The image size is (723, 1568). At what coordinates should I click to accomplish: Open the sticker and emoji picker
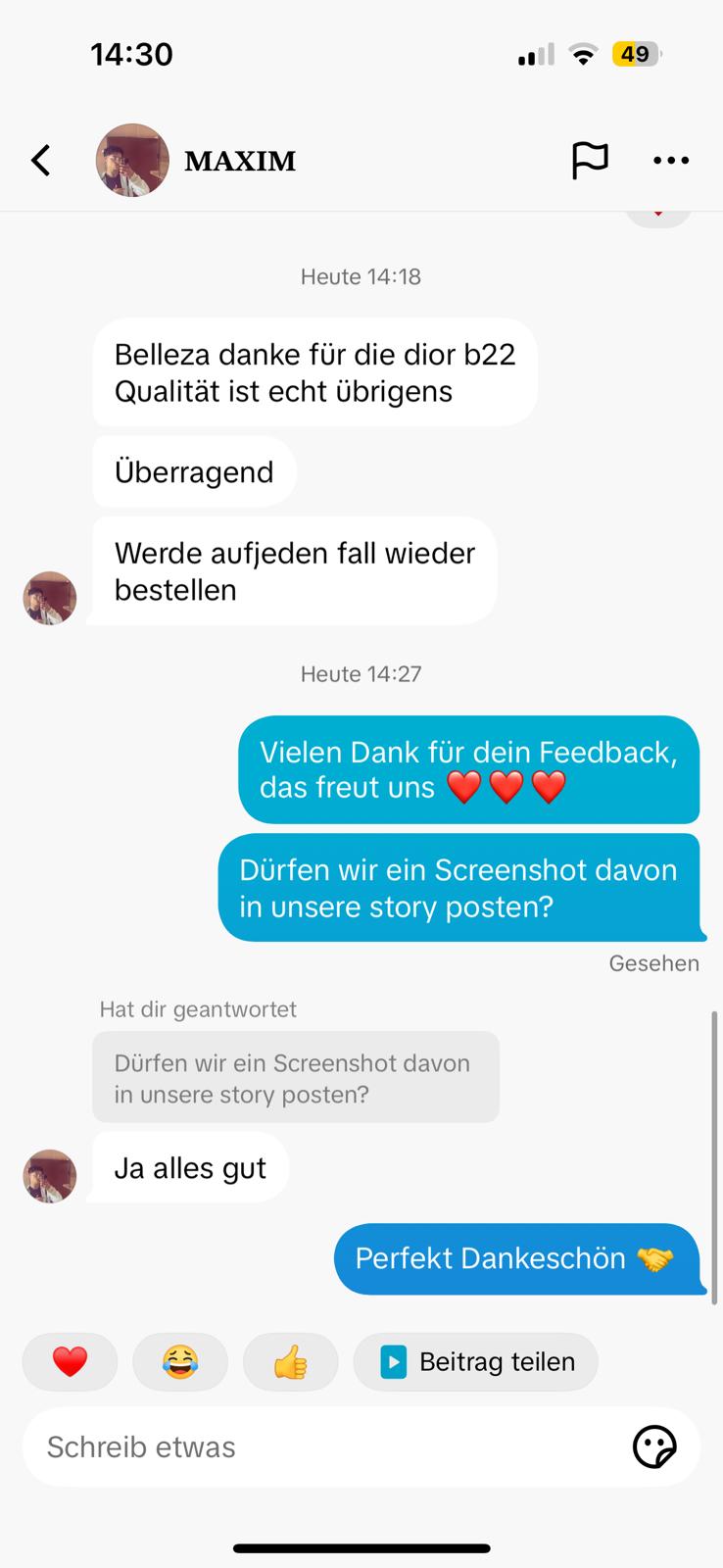(x=654, y=1446)
